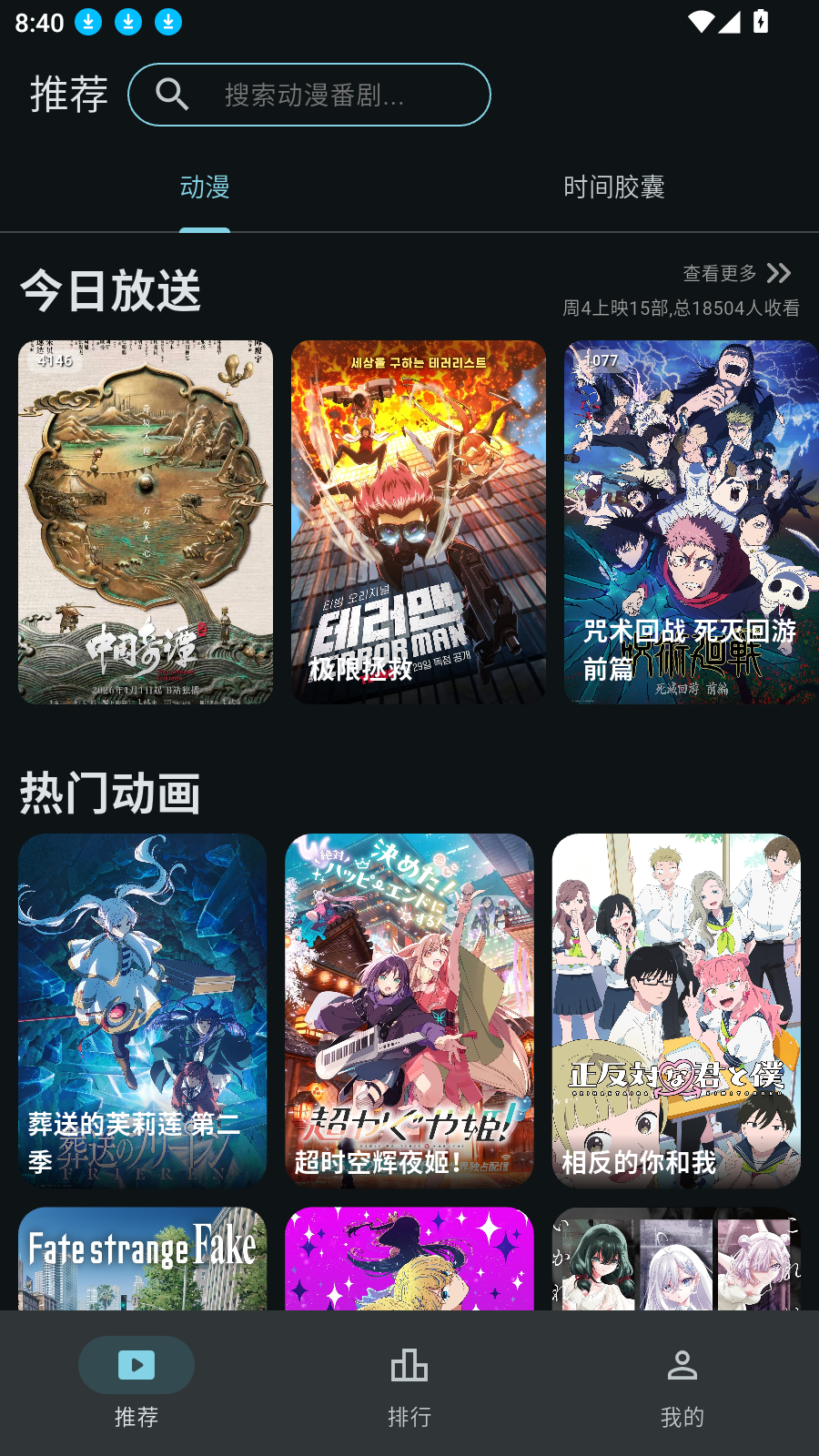Select the 排行 chart icon
The image size is (819, 1456).
409,1365
